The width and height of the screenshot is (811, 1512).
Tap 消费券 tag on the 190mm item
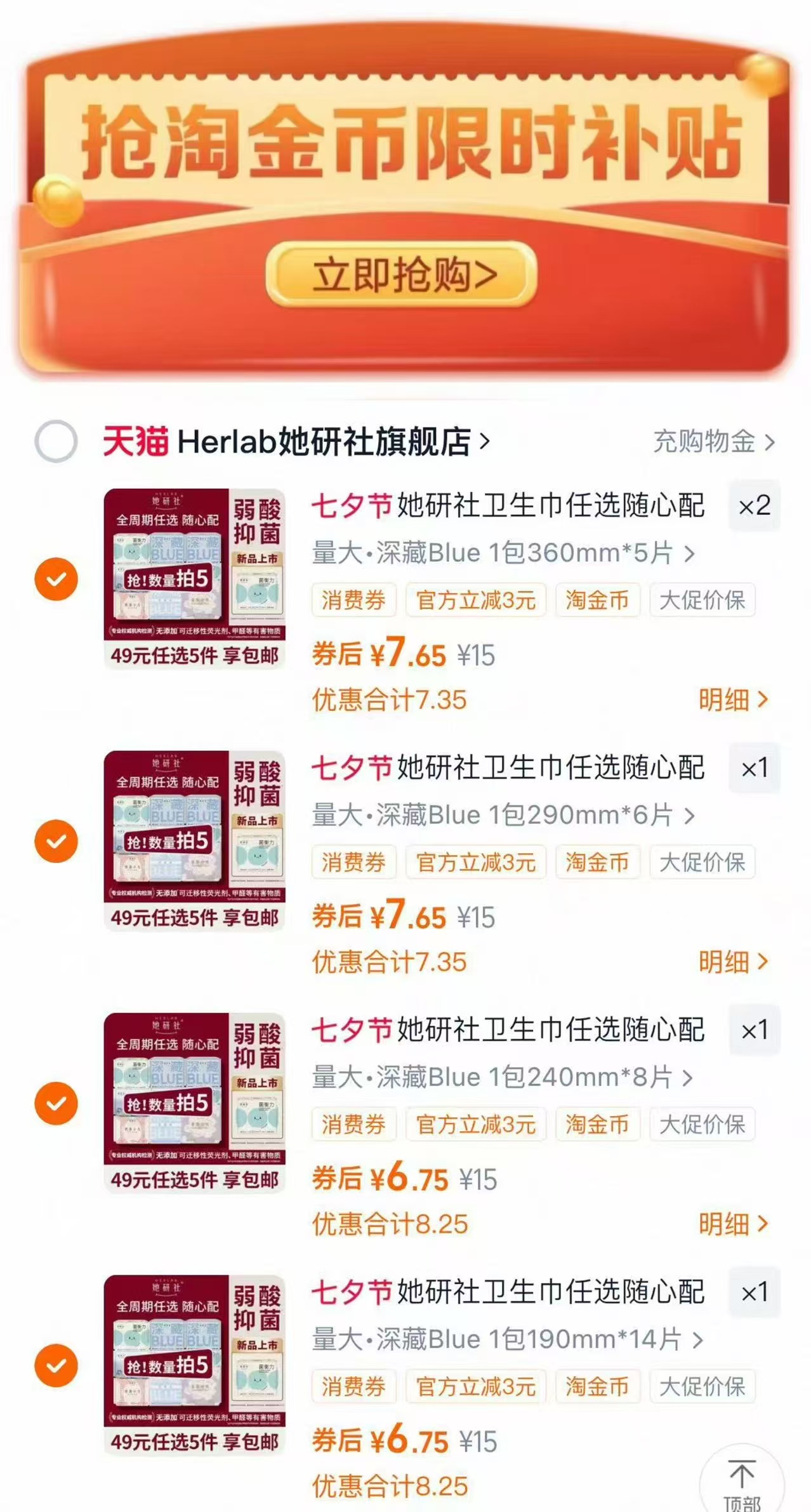[x=353, y=1388]
